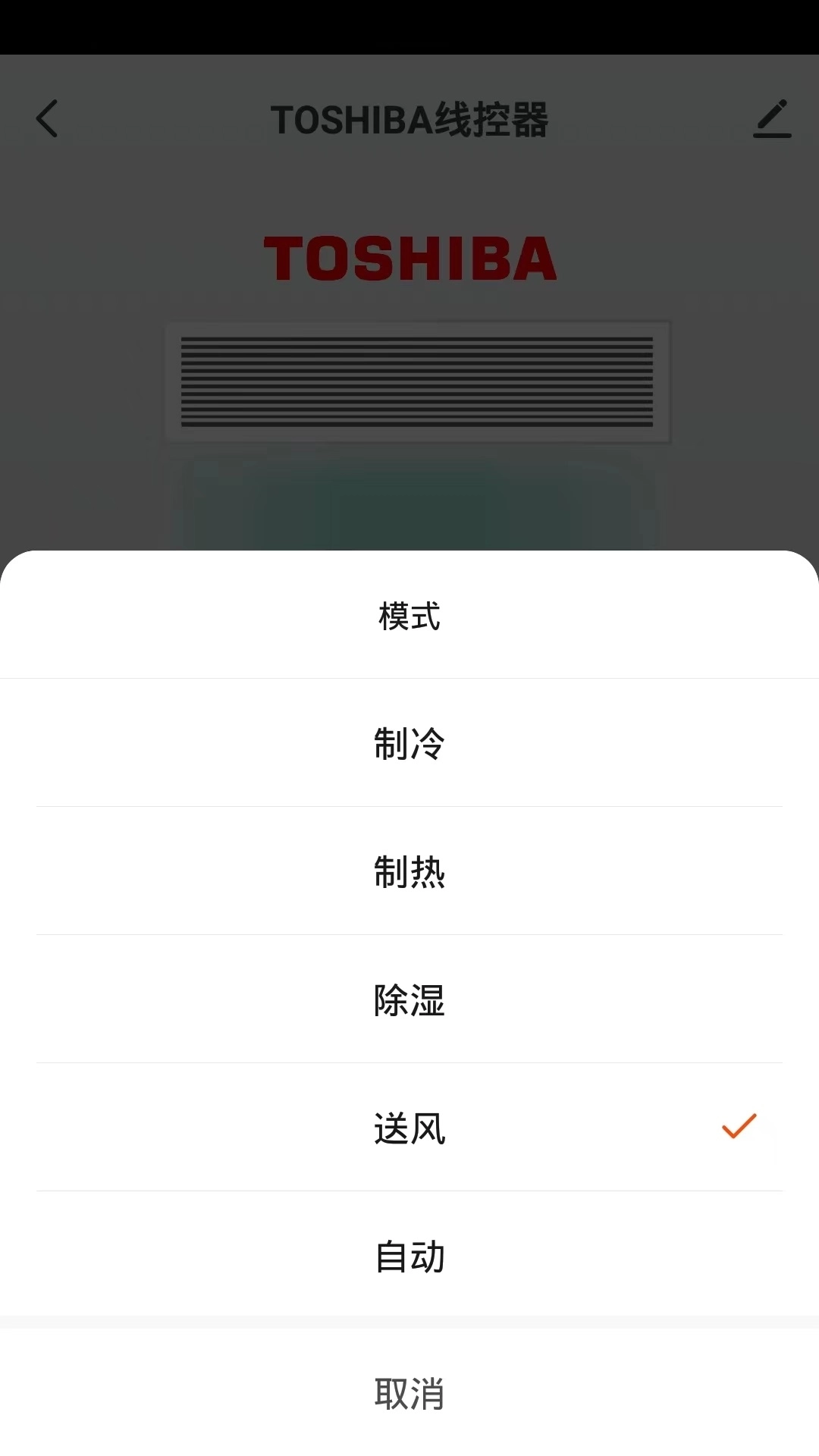Return to previous screen using back chevron

[x=47, y=119]
